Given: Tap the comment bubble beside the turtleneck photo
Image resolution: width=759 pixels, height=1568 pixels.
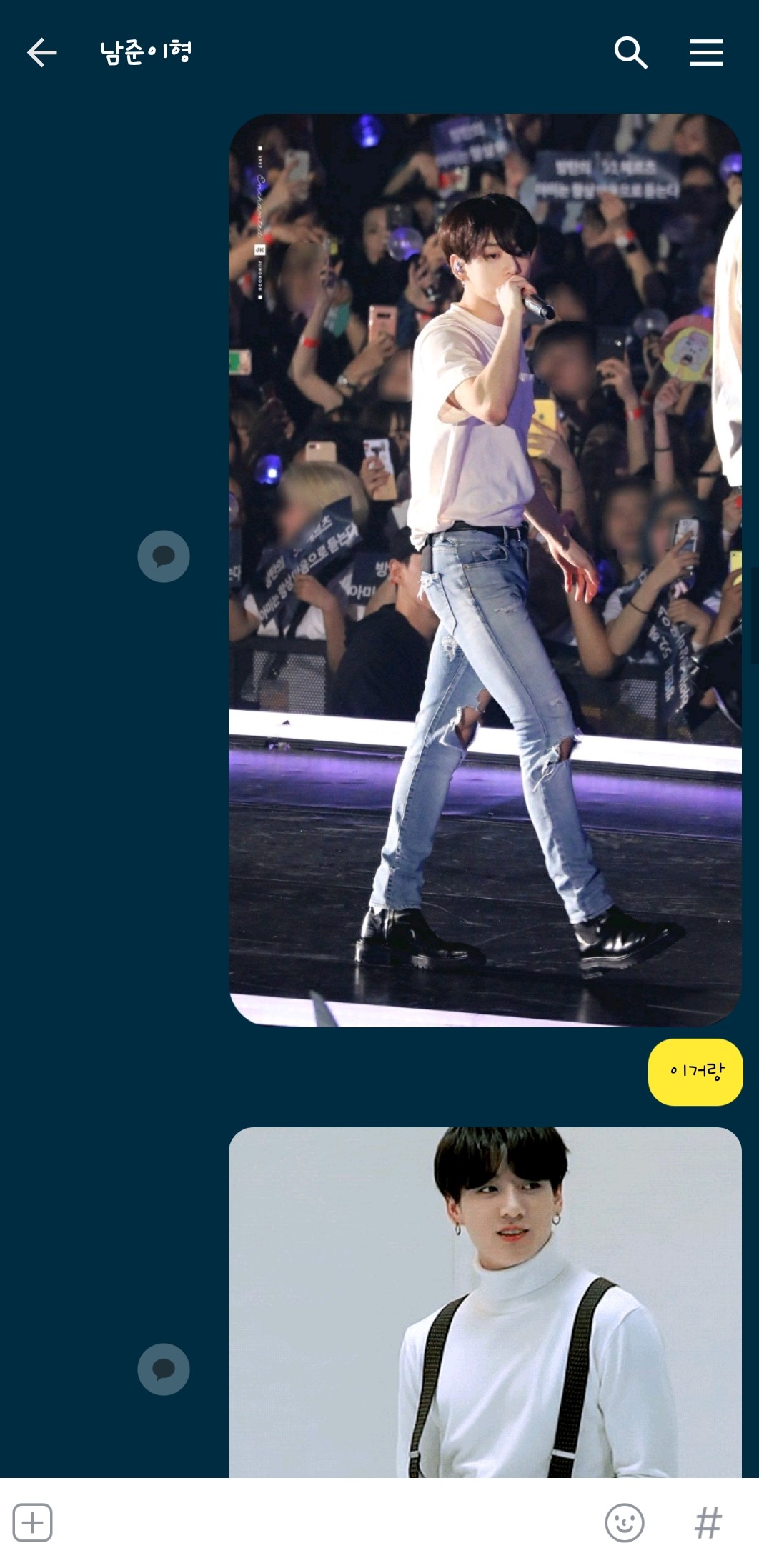Looking at the screenshot, I should click(164, 1369).
